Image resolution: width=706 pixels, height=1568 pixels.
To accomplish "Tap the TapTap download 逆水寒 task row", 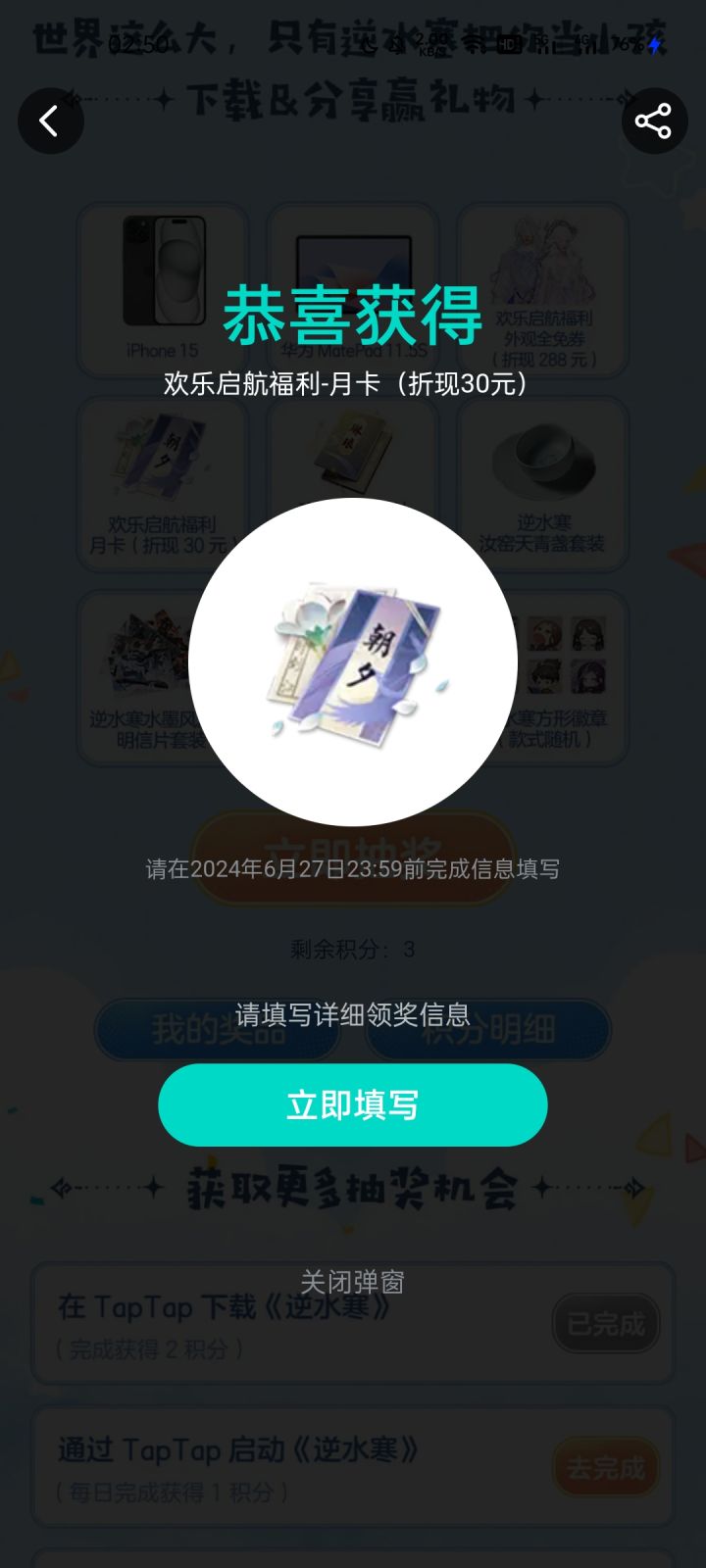I will [x=353, y=1323].
